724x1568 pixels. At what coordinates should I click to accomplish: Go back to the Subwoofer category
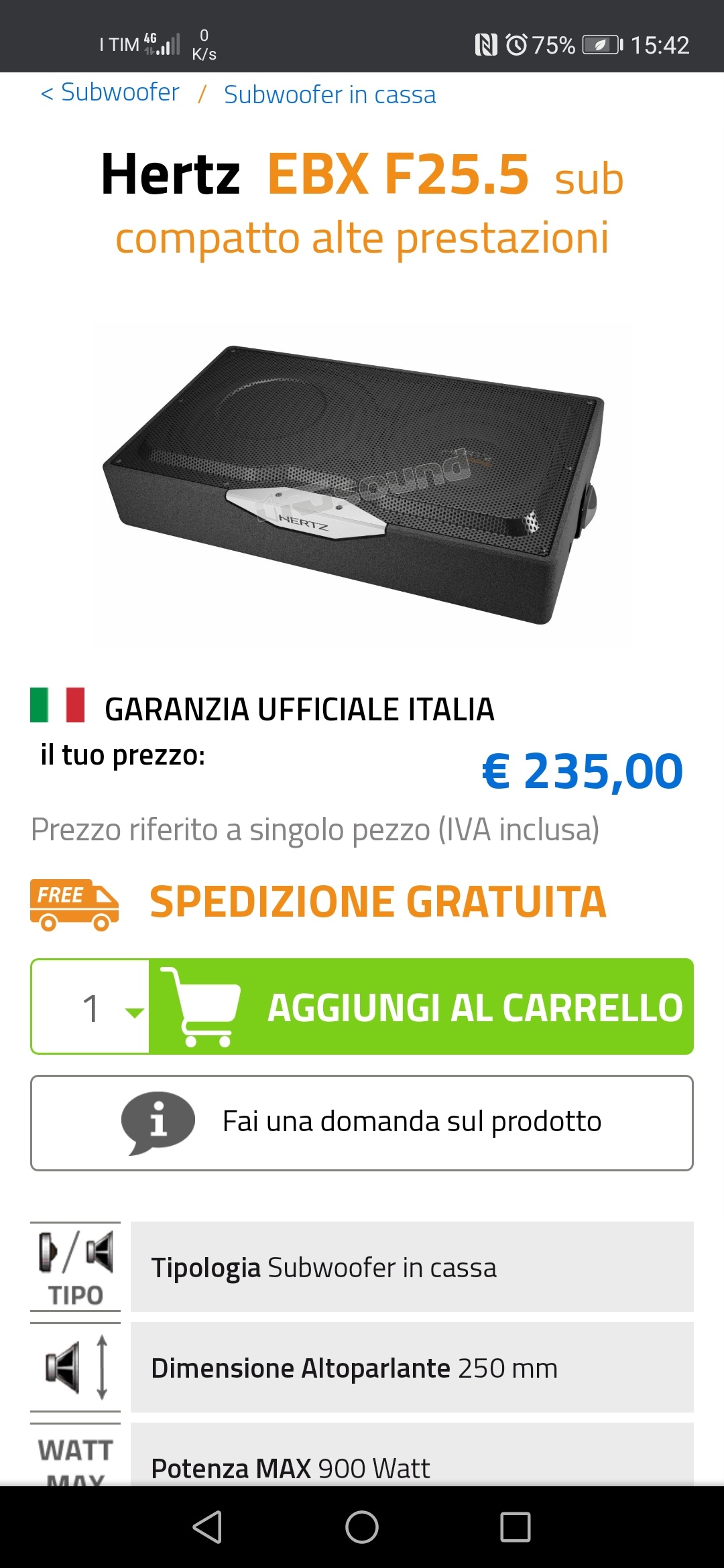(x=110, y=92)
